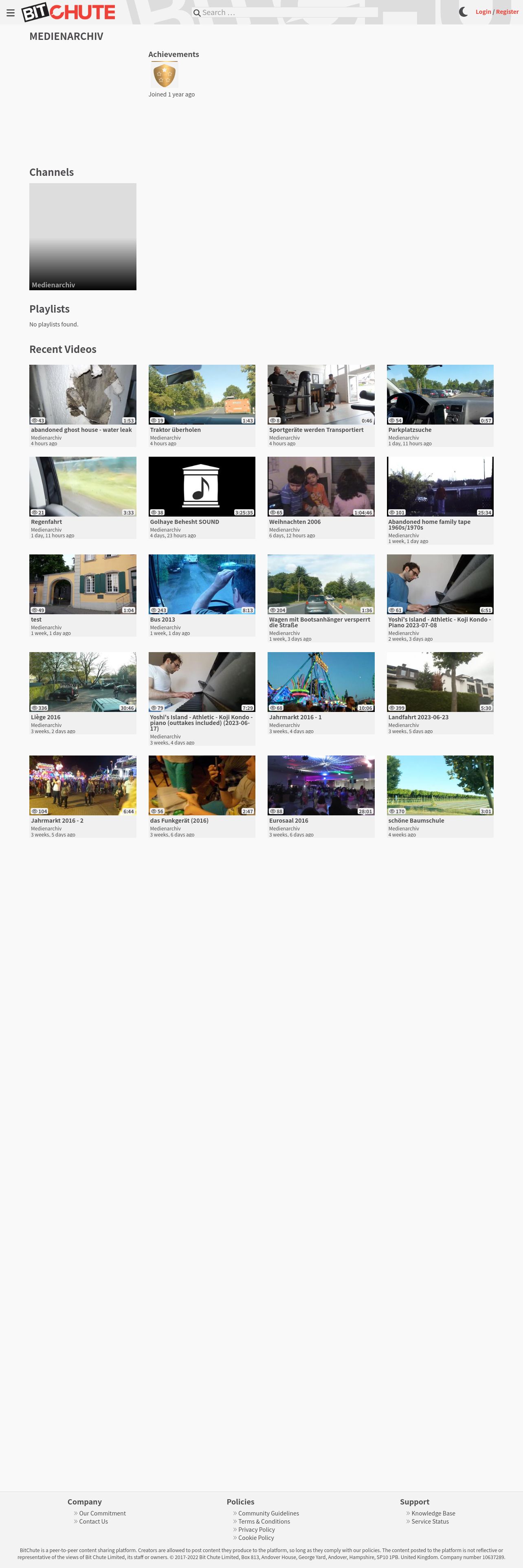523x1568 pixels.
Task: Open 'Eurosaal 2016' video
Action: pos(321,785)
